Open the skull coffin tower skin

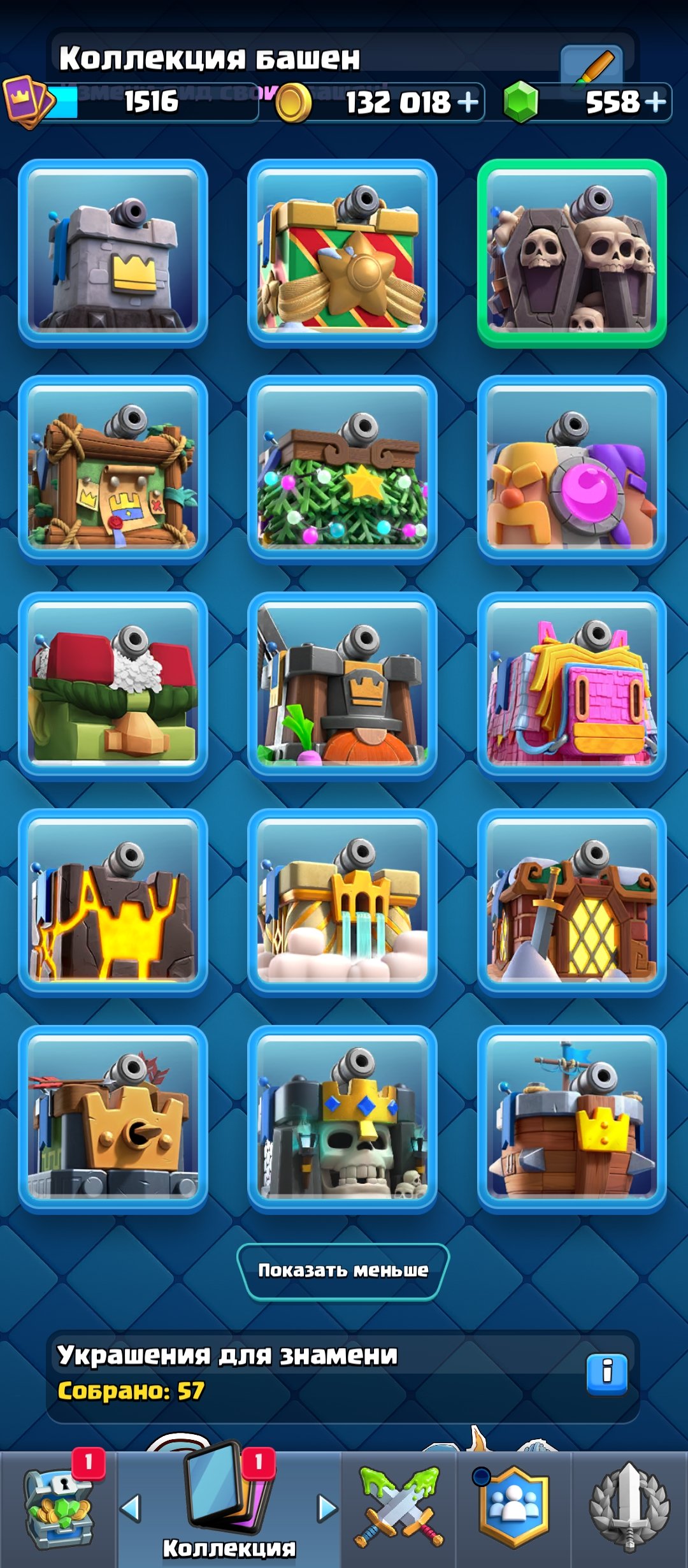tap(571, 252)
